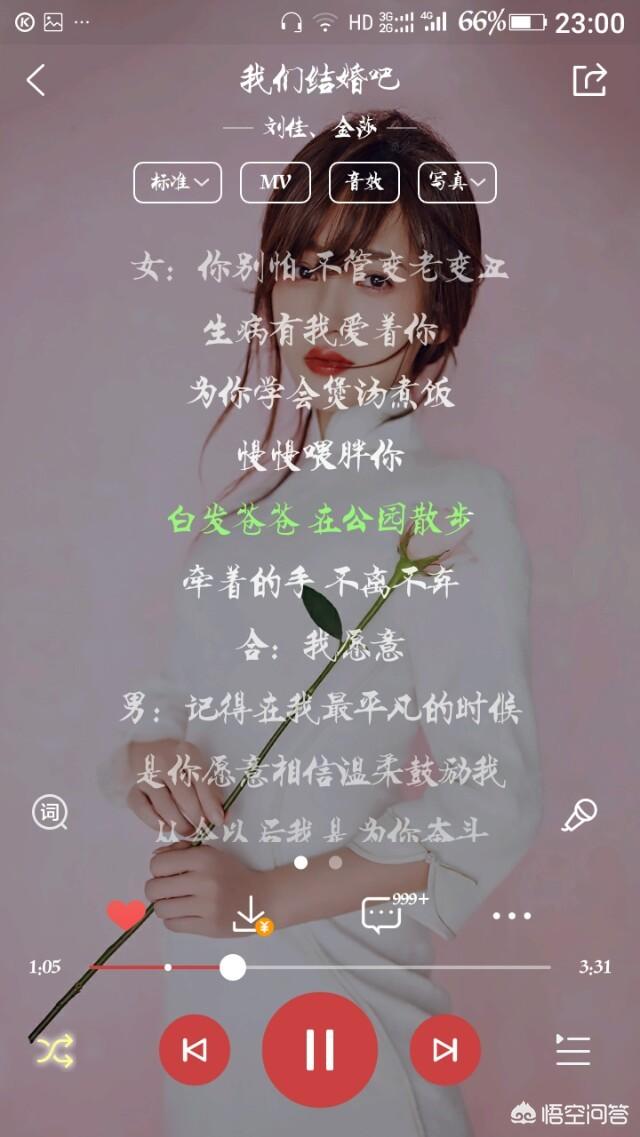Go back from the player screen
640x1137 pixels.
[36, 80]
